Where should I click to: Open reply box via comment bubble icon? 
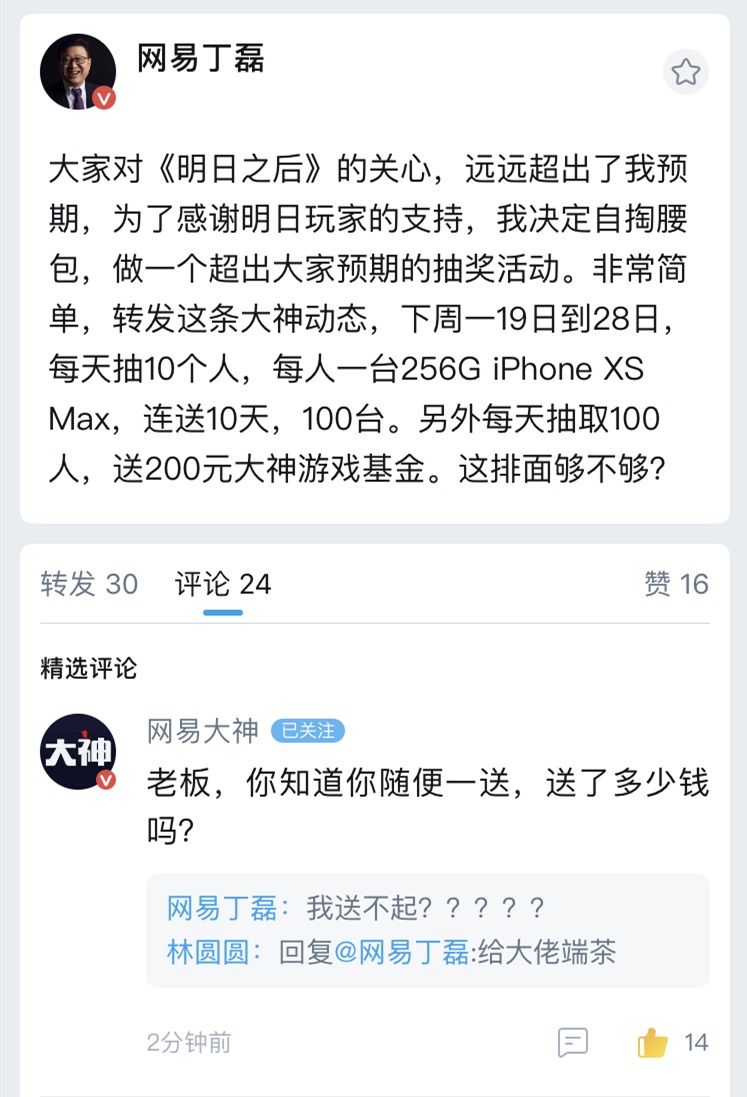[573, 1043]
